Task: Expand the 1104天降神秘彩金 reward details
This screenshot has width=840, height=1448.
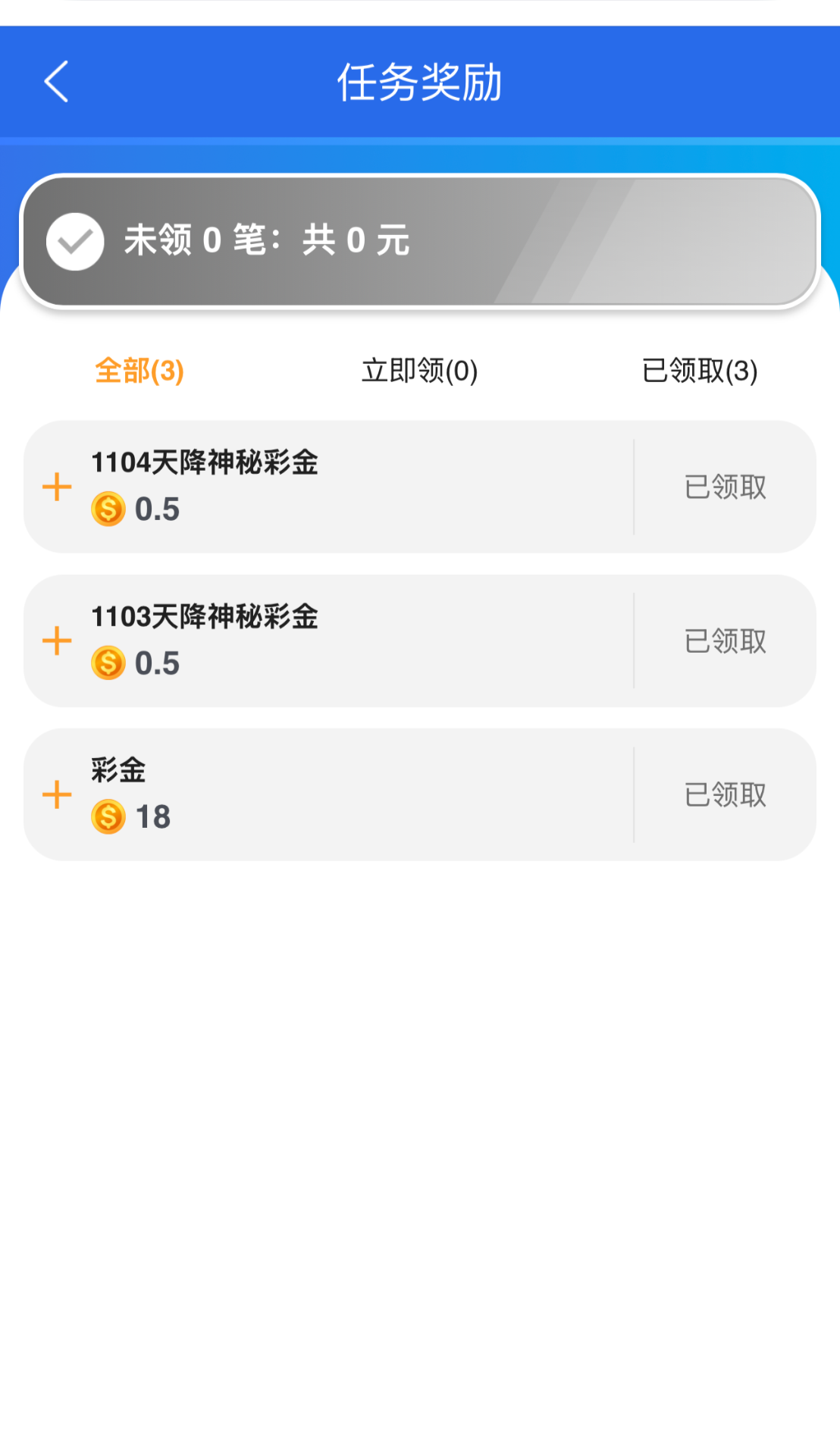Action: click(57, 487)
